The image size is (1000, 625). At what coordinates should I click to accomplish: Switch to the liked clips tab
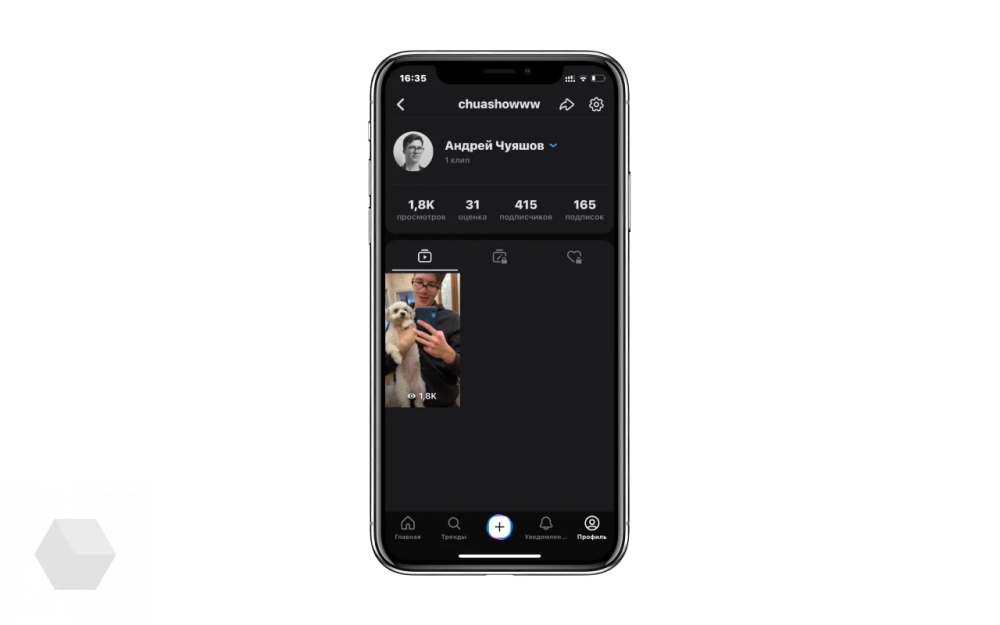point(575,257)
